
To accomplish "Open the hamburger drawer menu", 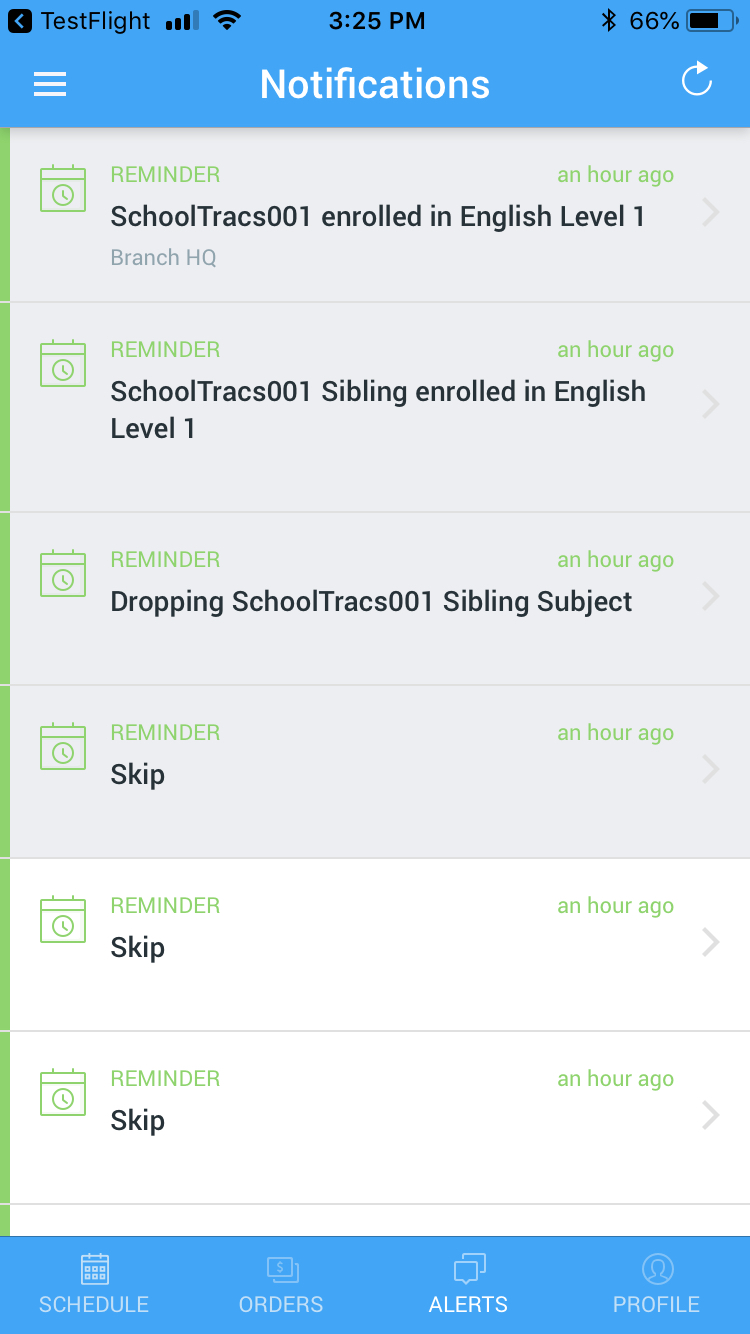I will click(x=50, y=84).
